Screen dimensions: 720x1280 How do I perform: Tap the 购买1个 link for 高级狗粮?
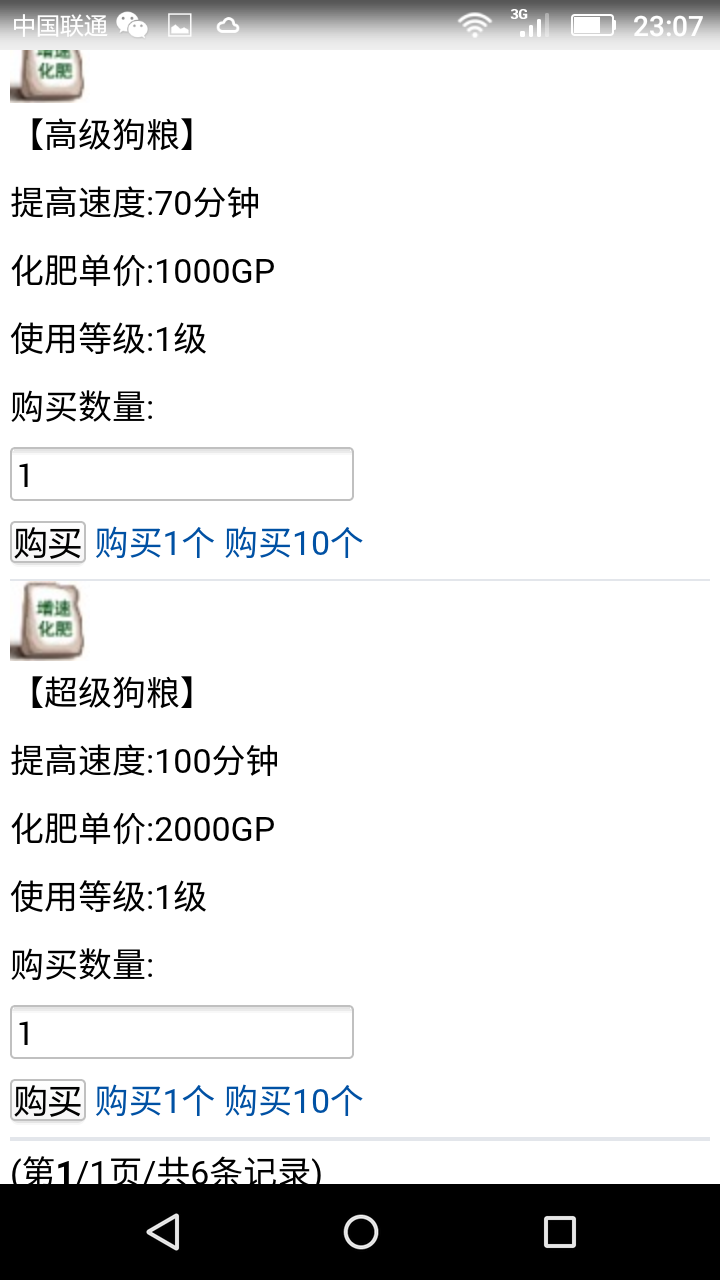(x=154, y=543)
